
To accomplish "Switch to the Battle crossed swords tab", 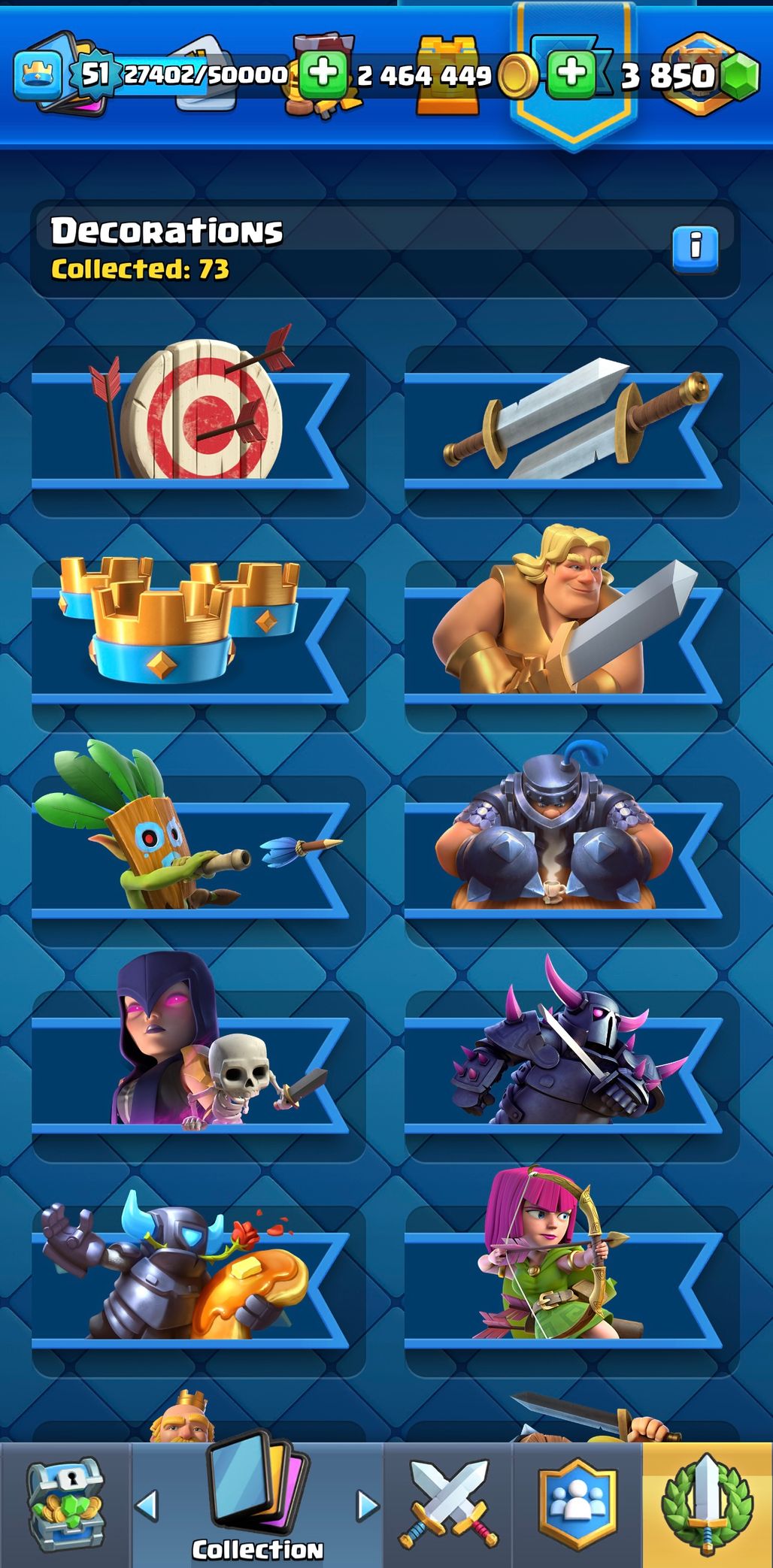I will [448, 1505].
